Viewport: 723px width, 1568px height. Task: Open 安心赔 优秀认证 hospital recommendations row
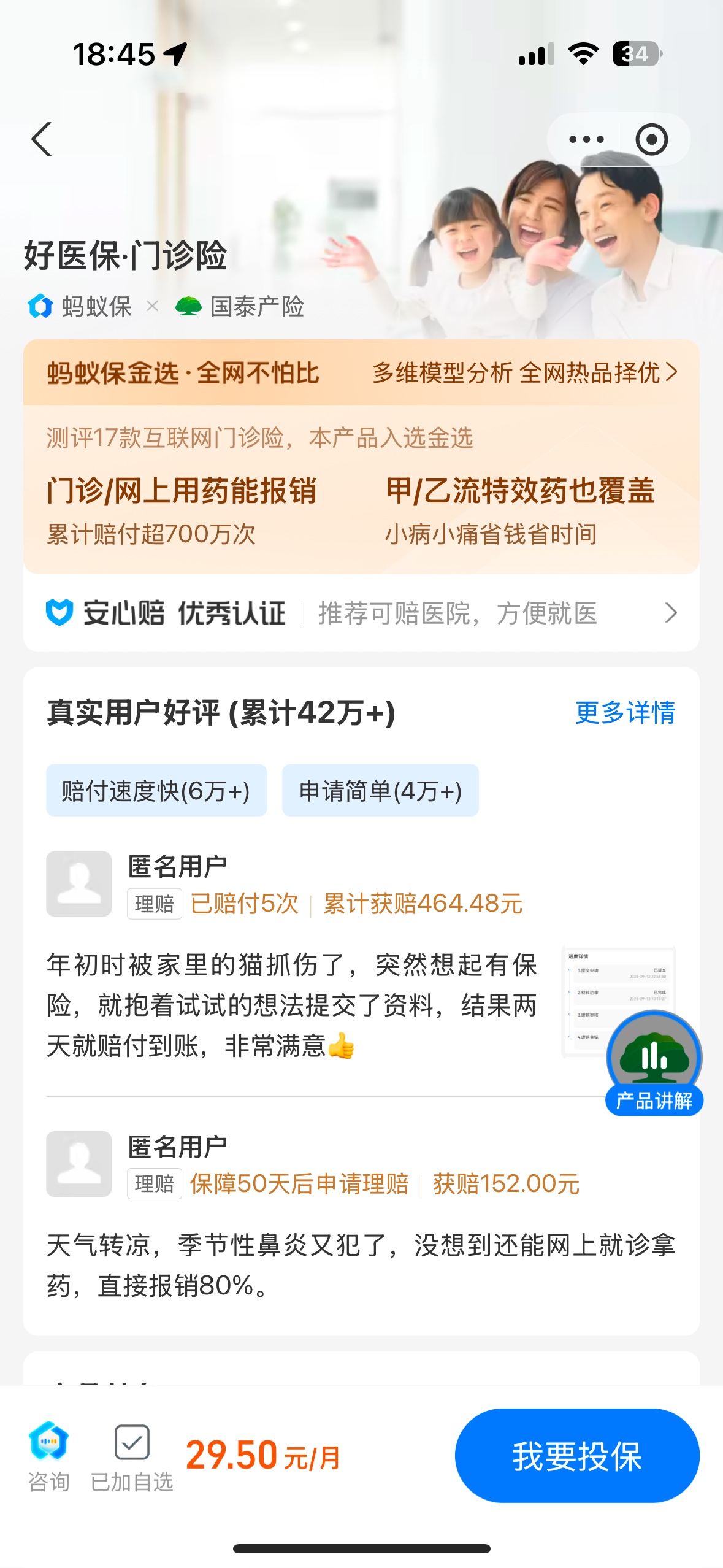pyautogui.click(x=361, y=613)
